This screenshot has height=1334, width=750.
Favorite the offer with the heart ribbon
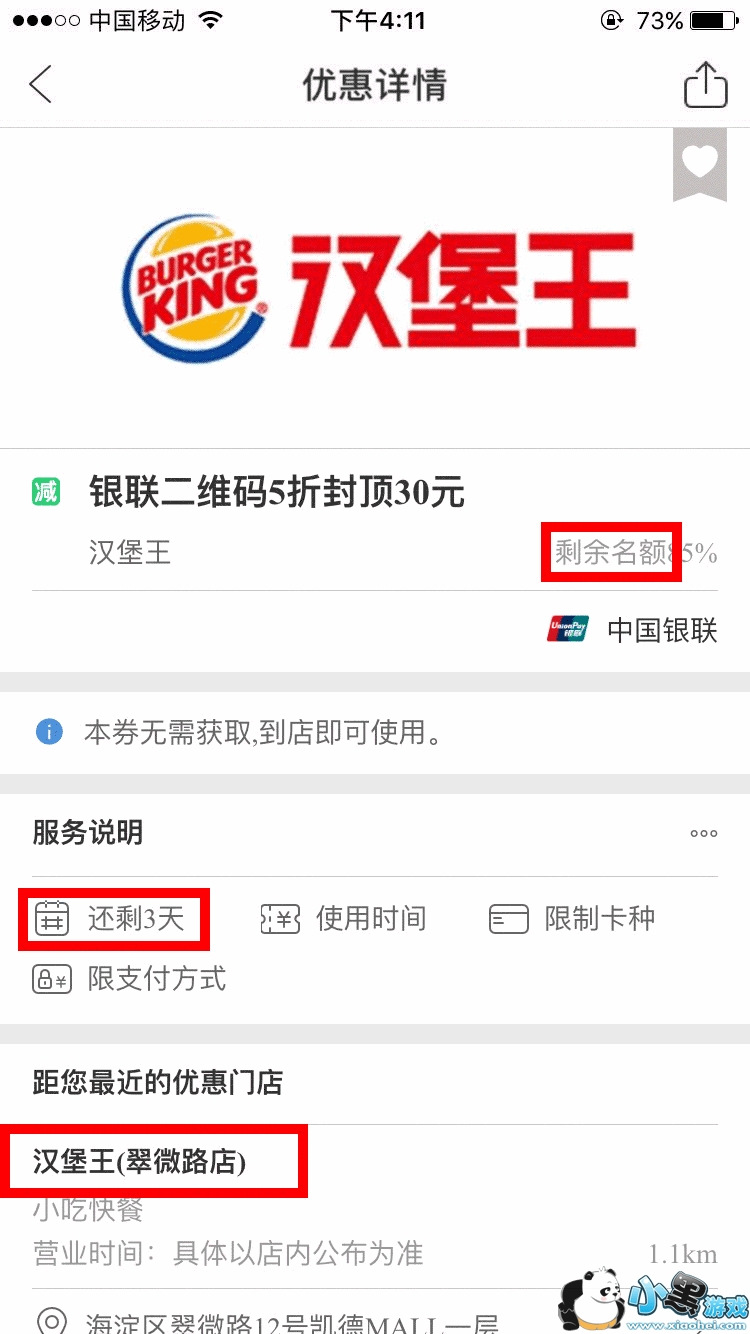(x=699, y=164)
